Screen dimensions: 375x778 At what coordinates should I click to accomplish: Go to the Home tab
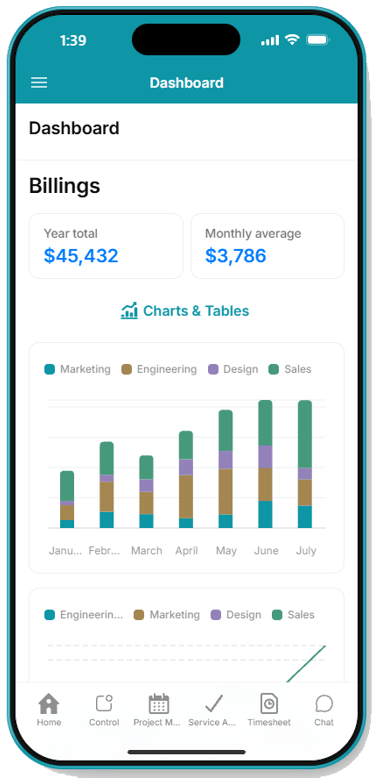coord(49,710)
